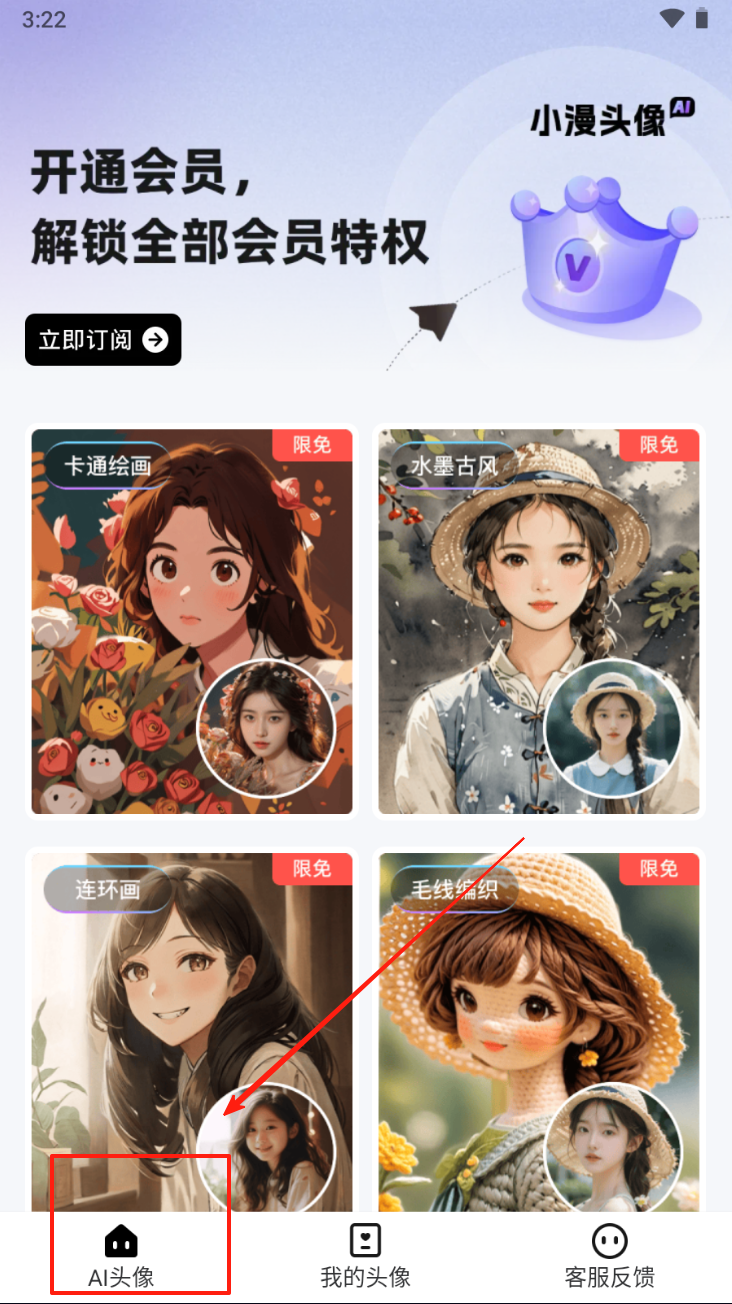Select the 水墨古风 avatar style
Viewport: 732px width, 1304px height.
pyautogui.click(x=539, y=621)
